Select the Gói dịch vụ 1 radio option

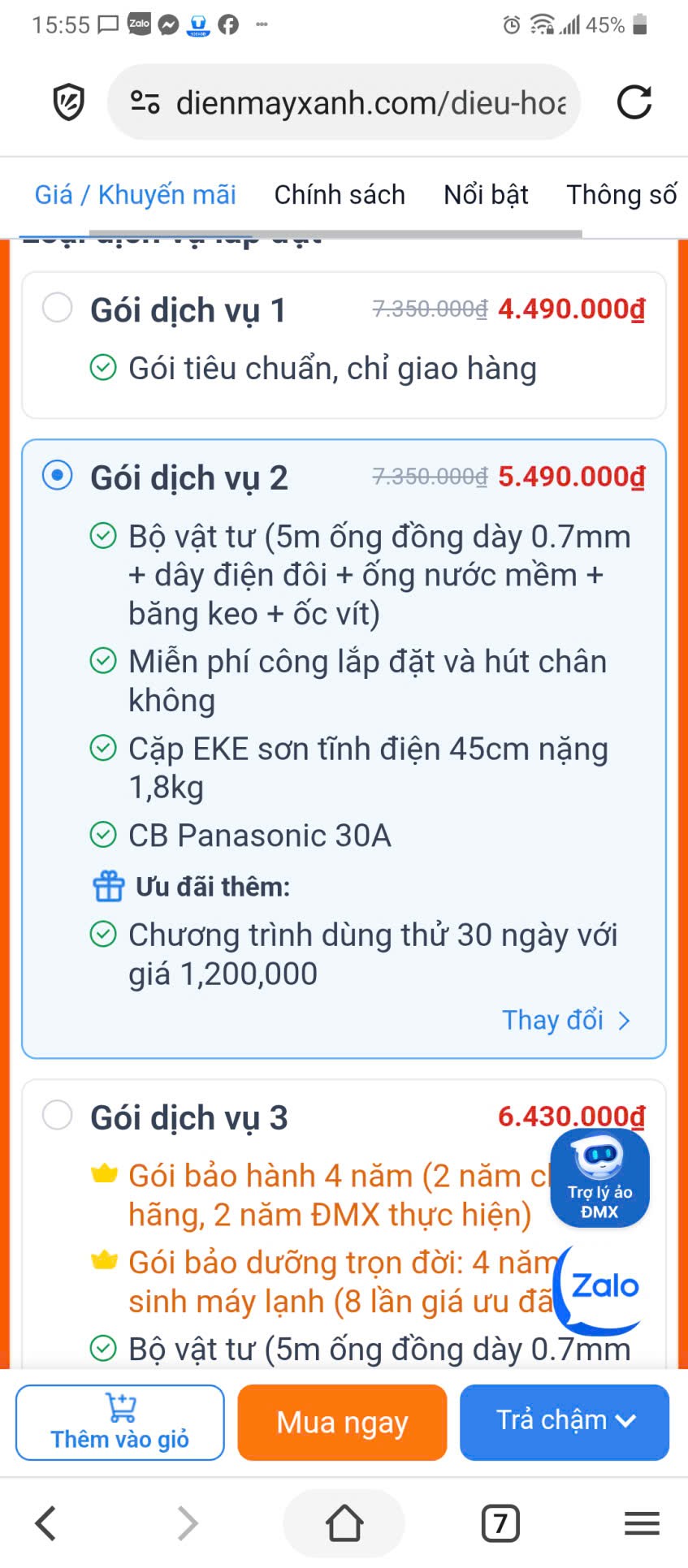tap(58, 308)
